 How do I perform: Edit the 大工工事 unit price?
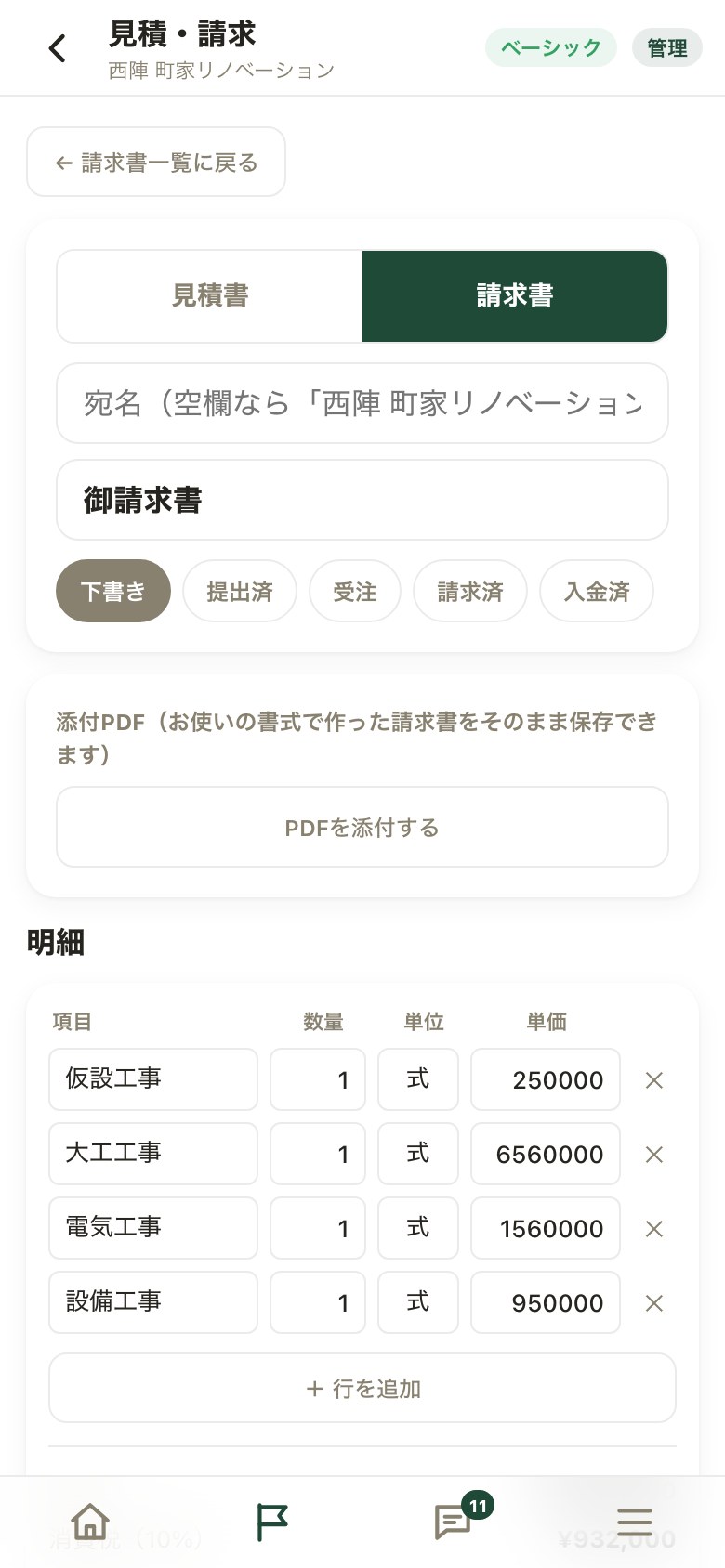(x=546, y=1154)
